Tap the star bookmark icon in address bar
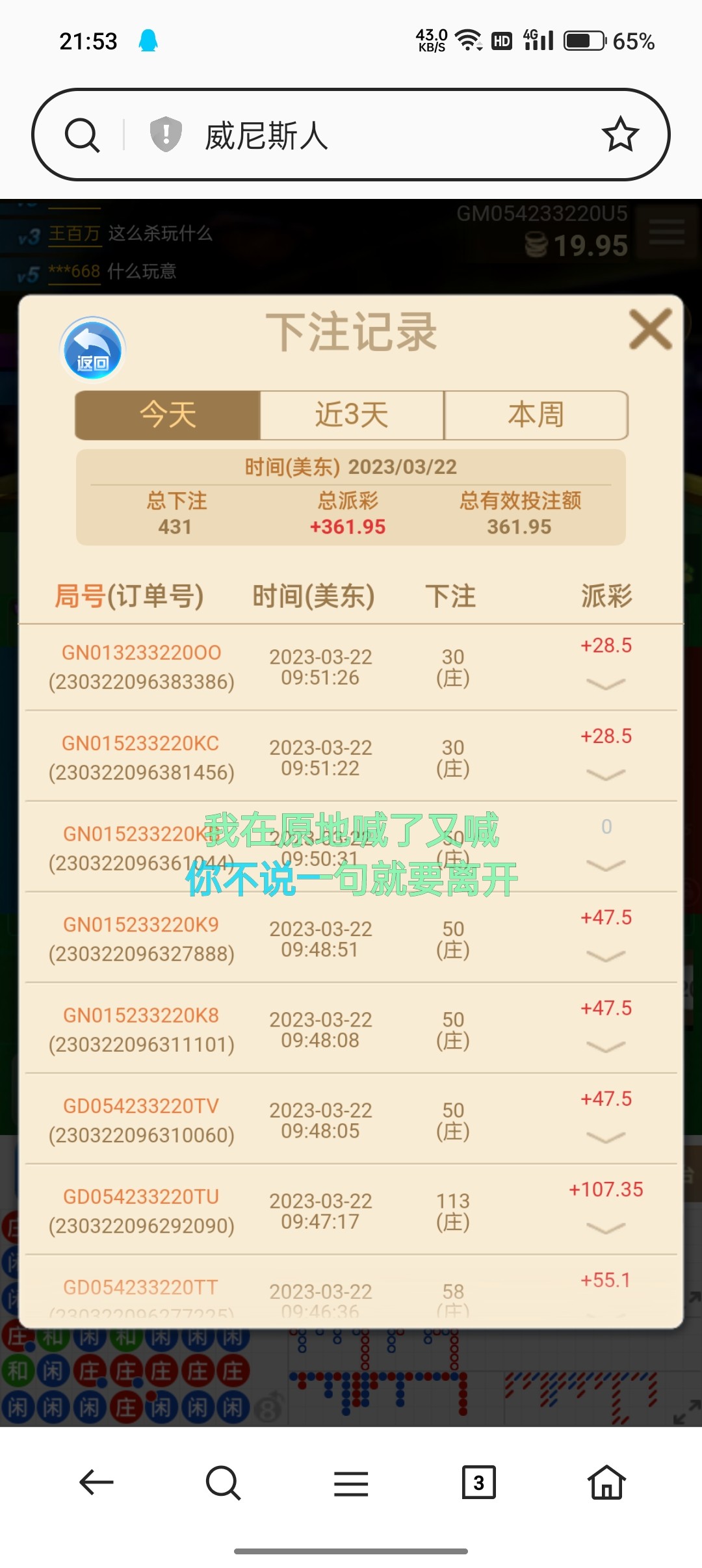 click(620, 135)
